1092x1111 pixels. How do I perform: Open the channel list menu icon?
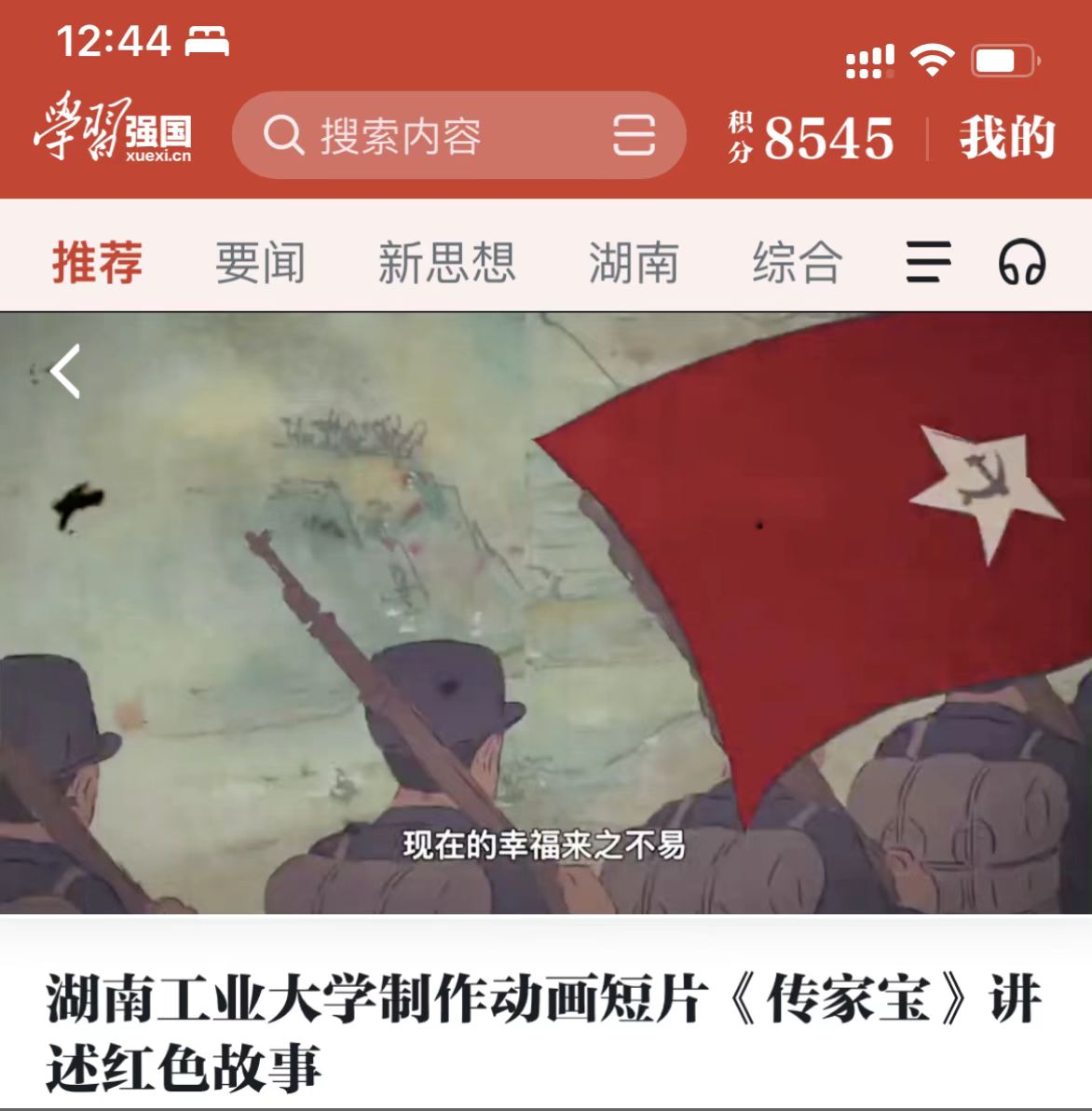(929, 262)
